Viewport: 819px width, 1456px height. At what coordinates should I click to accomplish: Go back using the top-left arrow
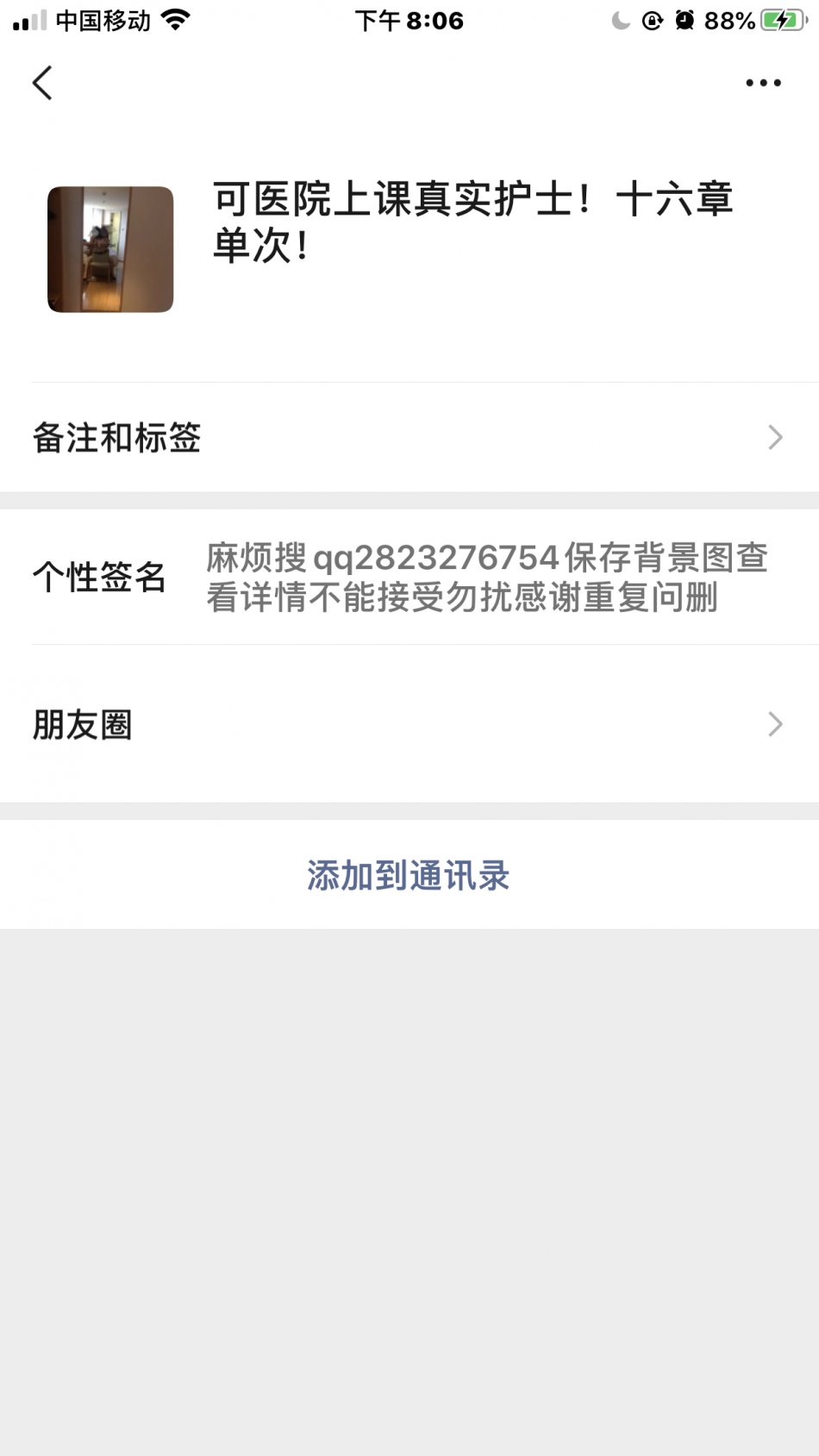click(42, 84)
